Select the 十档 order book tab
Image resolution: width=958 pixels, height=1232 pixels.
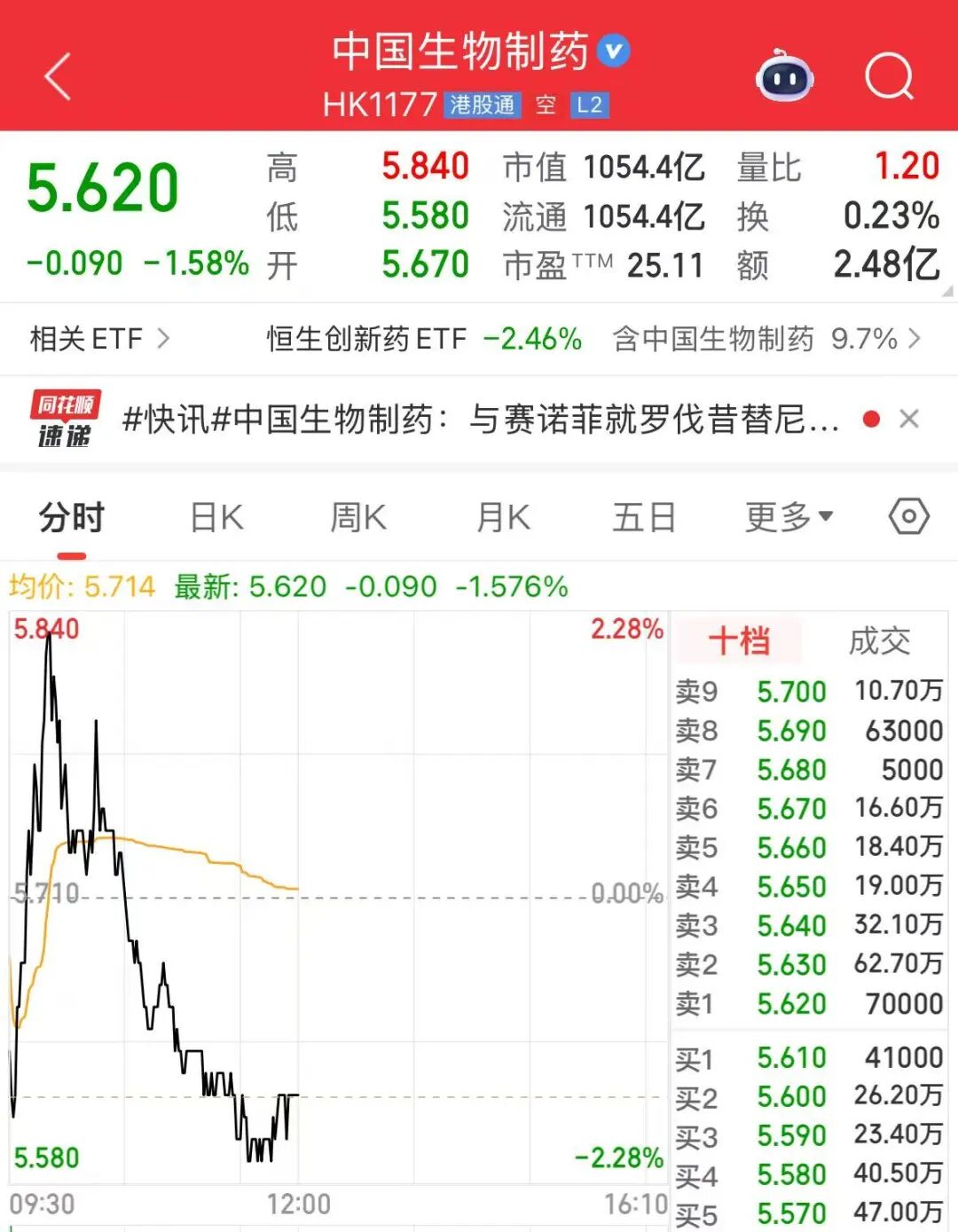[x=739, y=640]
